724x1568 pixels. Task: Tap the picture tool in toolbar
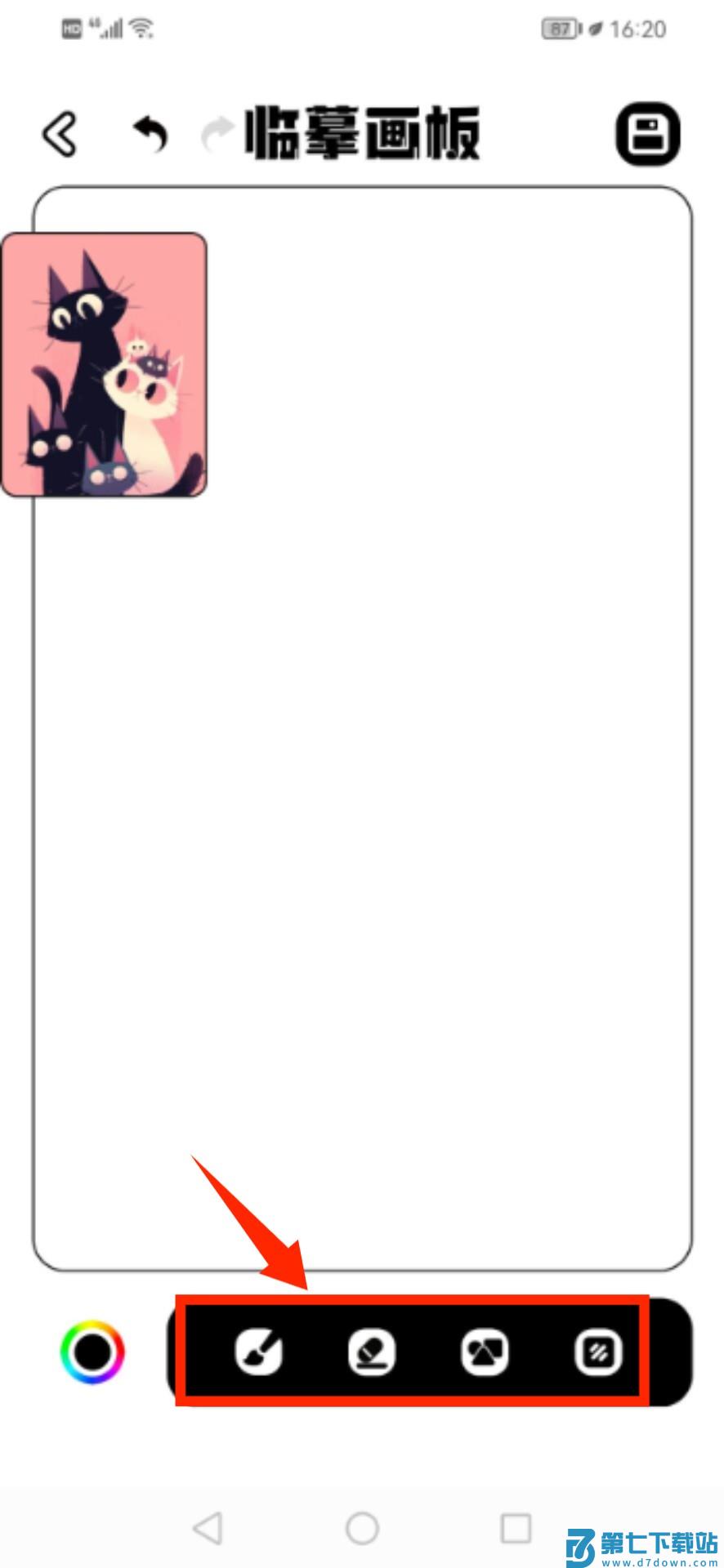pos(485,1352)
